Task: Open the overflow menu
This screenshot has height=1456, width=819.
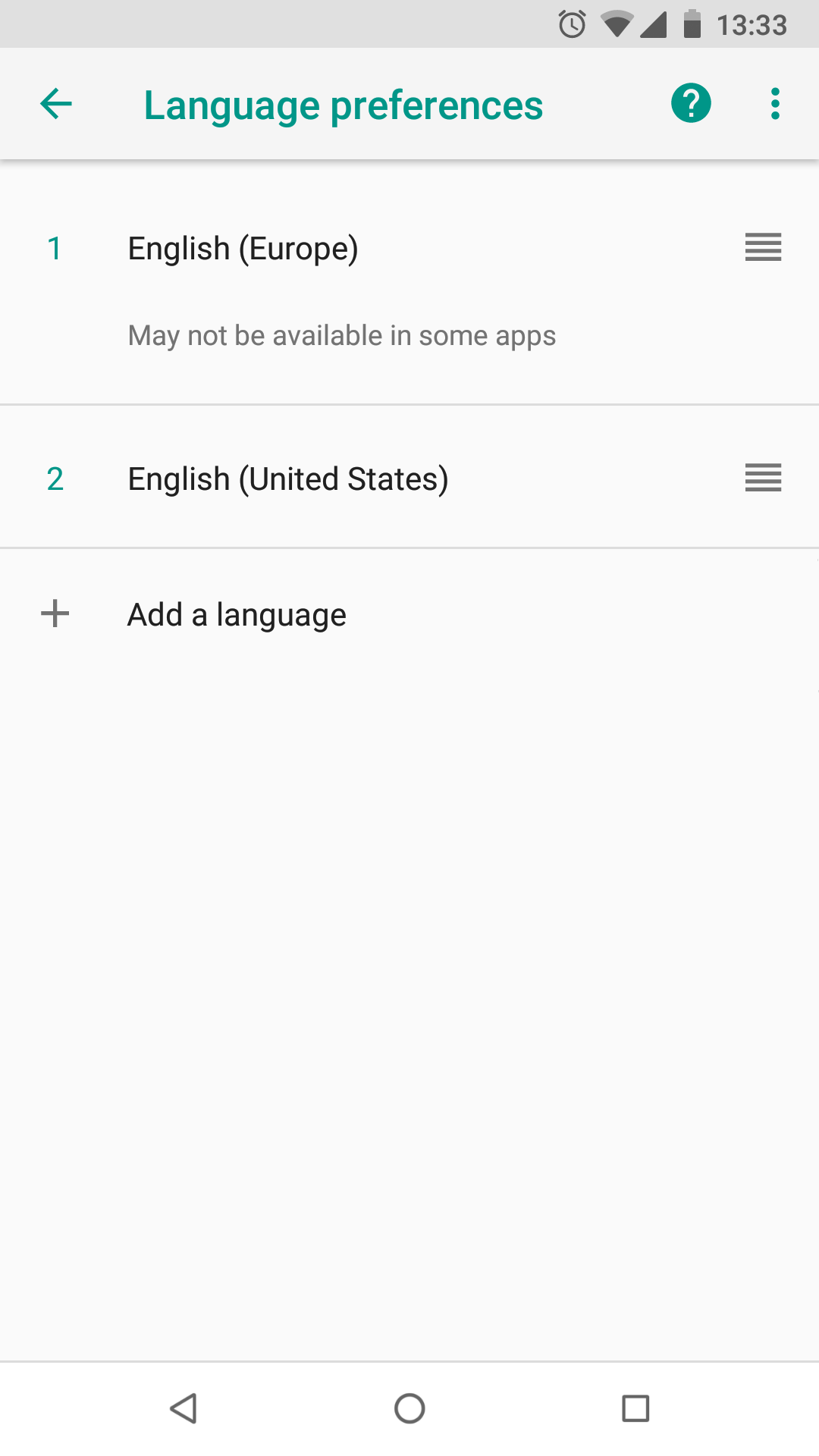Action: pos(775,104)
